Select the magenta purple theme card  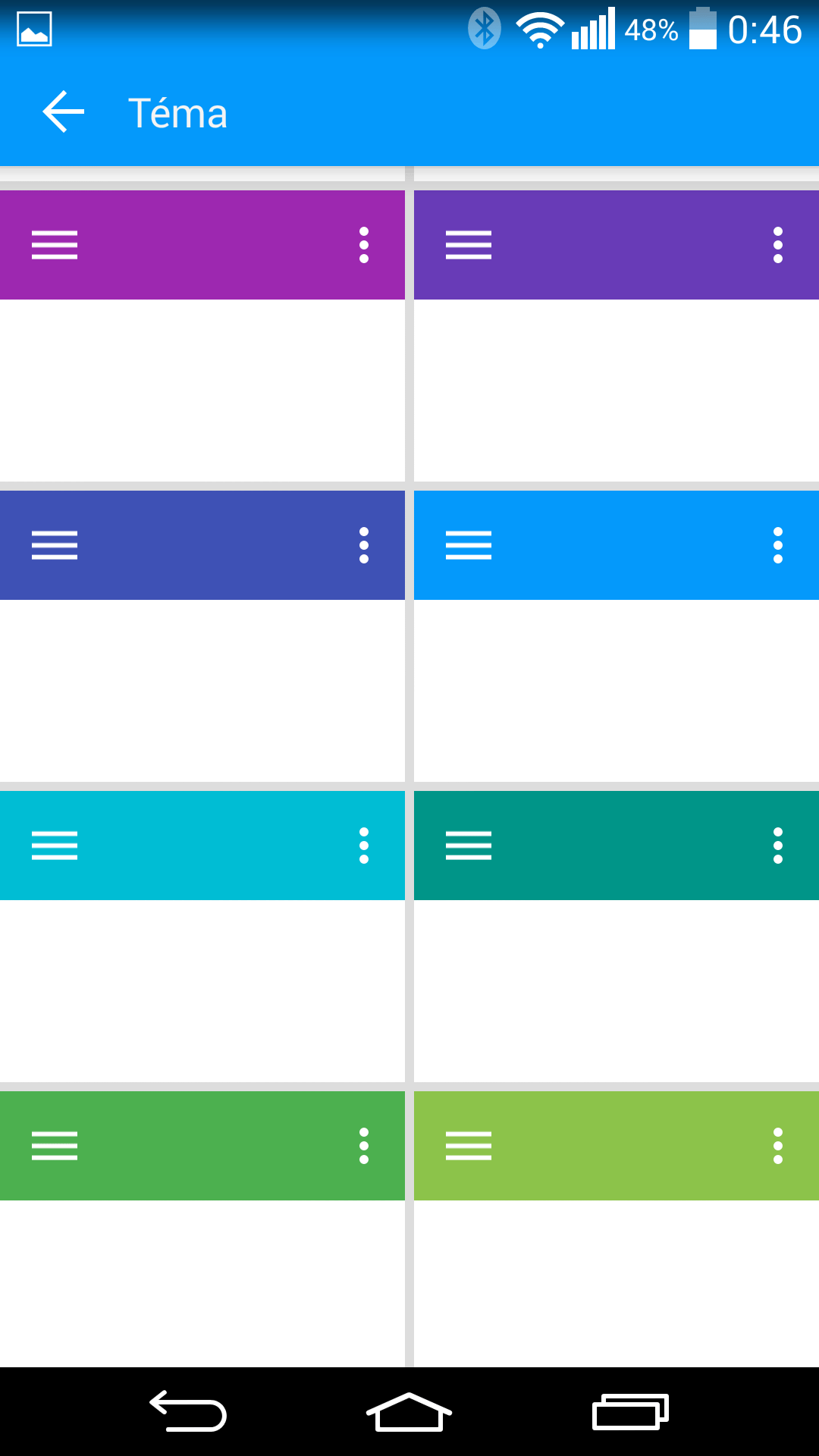(x=202, y=336)
